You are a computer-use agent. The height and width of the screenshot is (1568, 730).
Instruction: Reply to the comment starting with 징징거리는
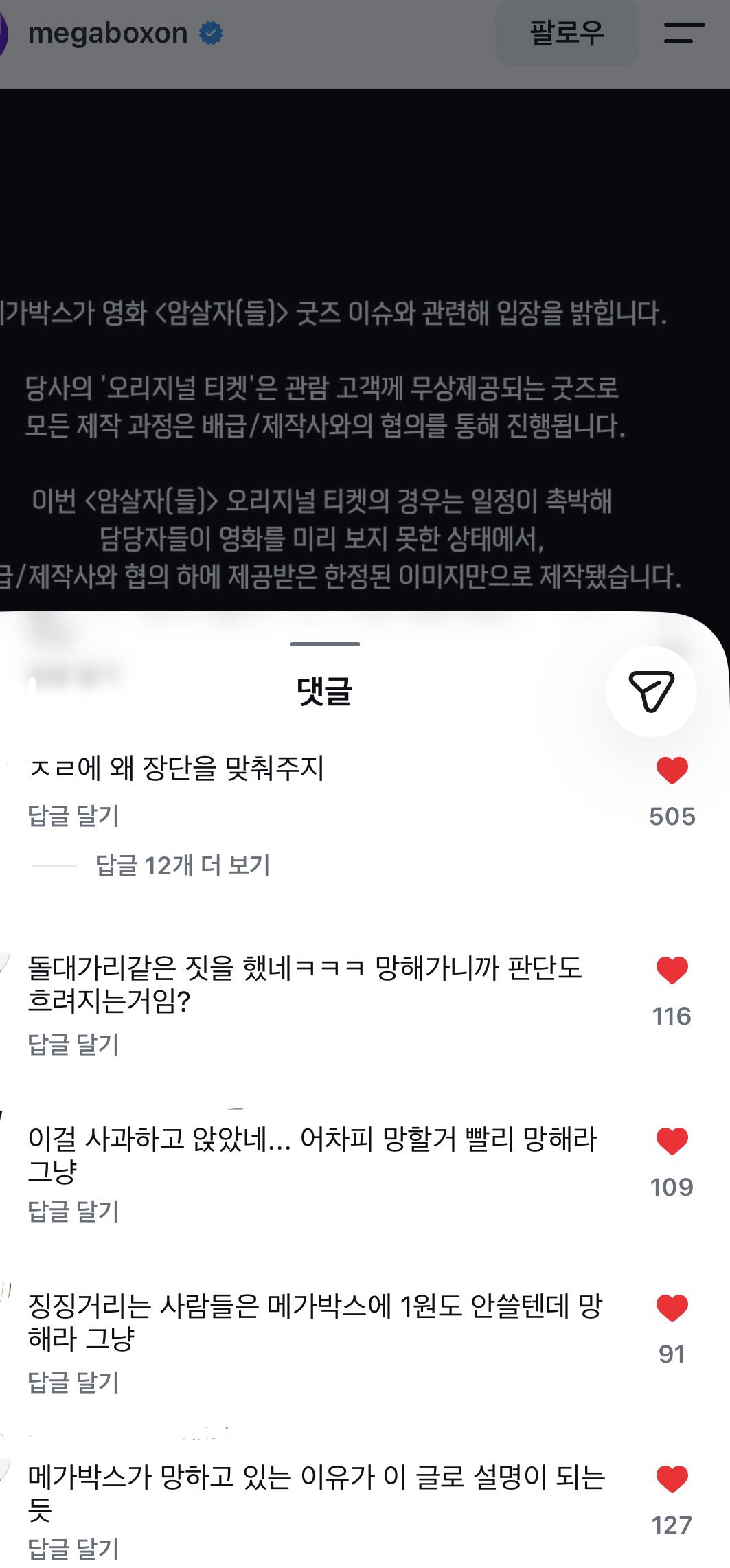coord(73,1383)
